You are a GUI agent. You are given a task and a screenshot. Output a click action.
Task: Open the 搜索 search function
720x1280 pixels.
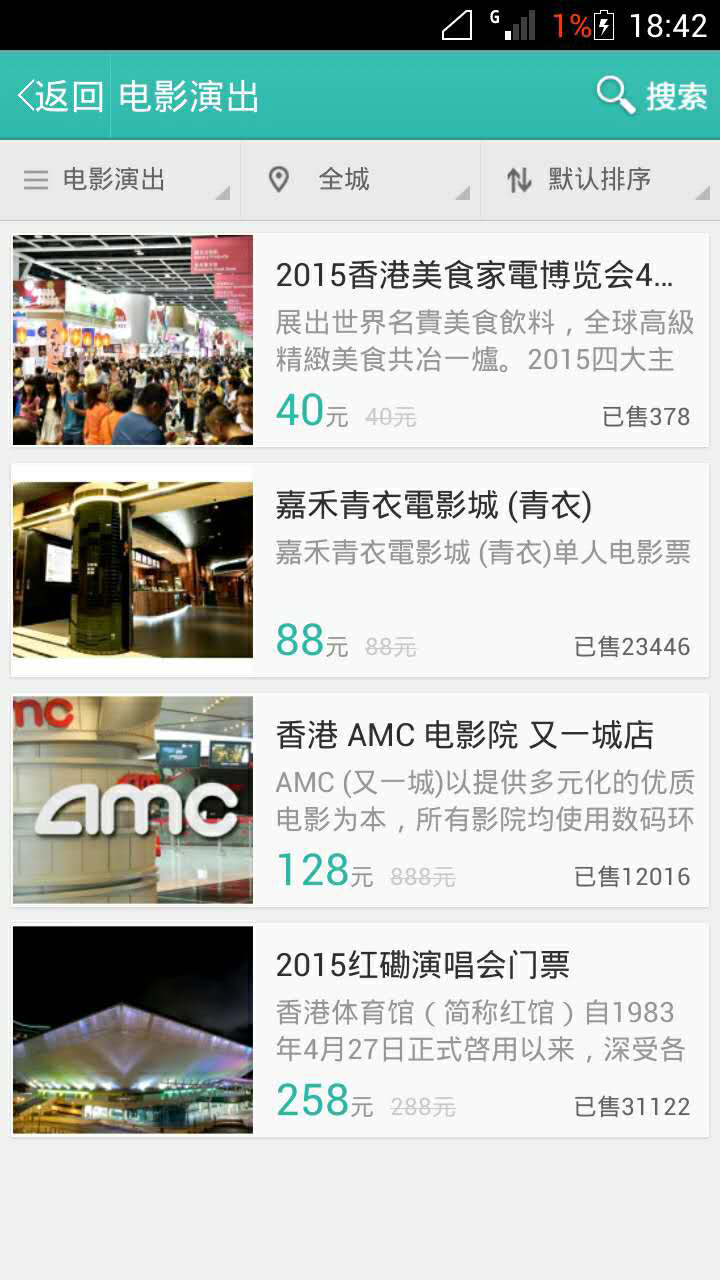[x=652, y=96]
